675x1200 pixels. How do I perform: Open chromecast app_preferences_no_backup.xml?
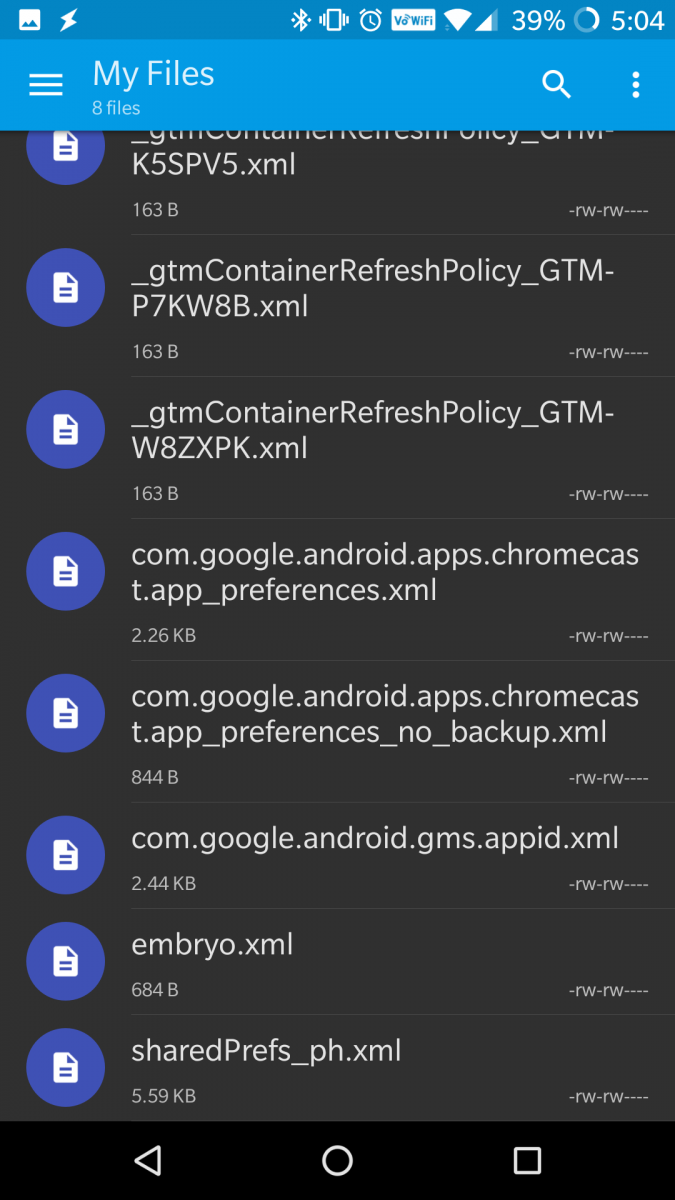click(x=337, y=731)
